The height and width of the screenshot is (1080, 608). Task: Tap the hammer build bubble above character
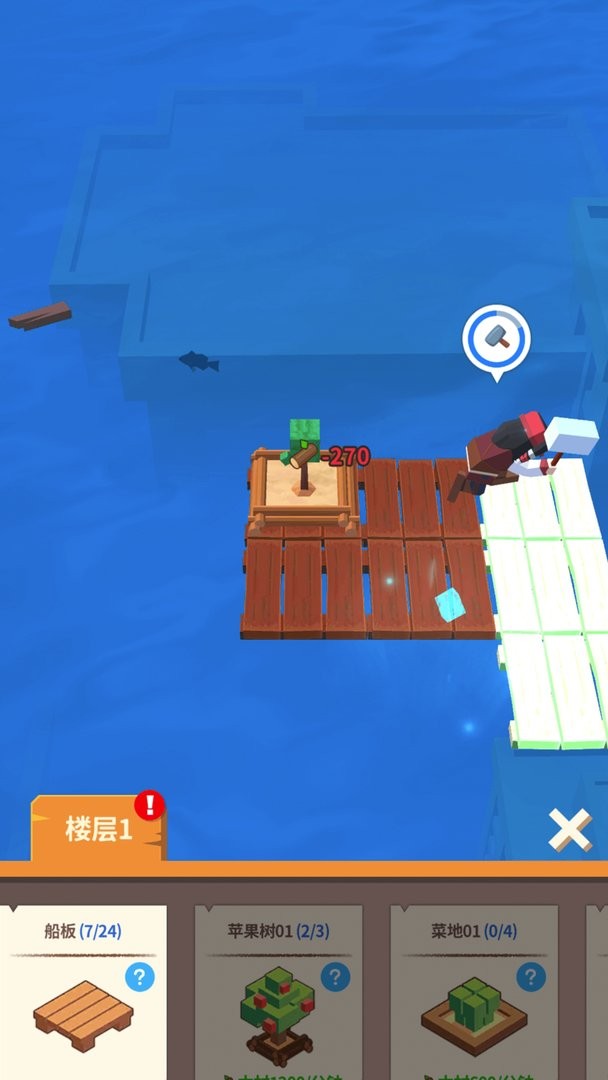pos(496,340)
